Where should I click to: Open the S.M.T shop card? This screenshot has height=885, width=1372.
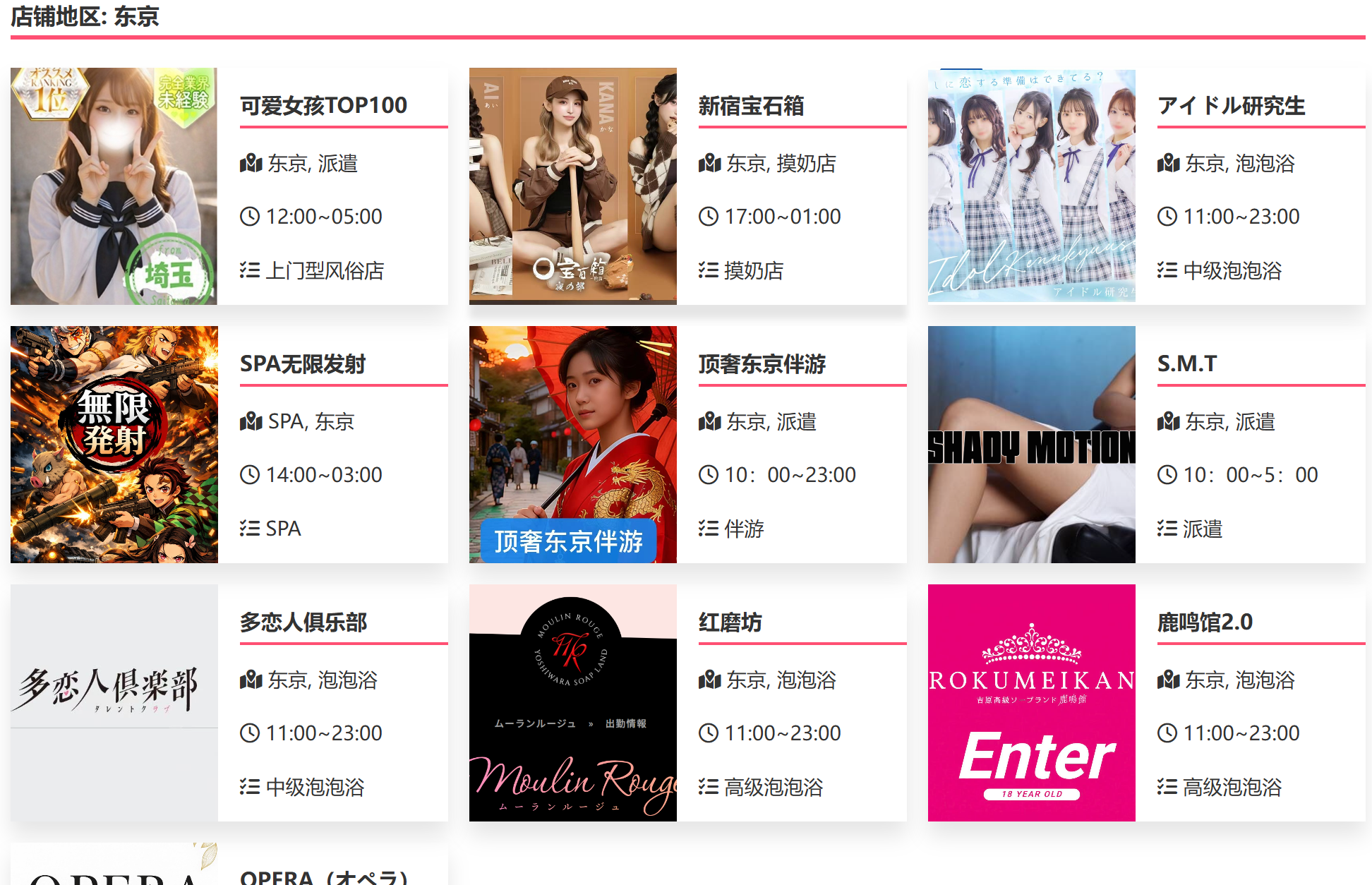pyautogui.click(x=1187, y=364)
